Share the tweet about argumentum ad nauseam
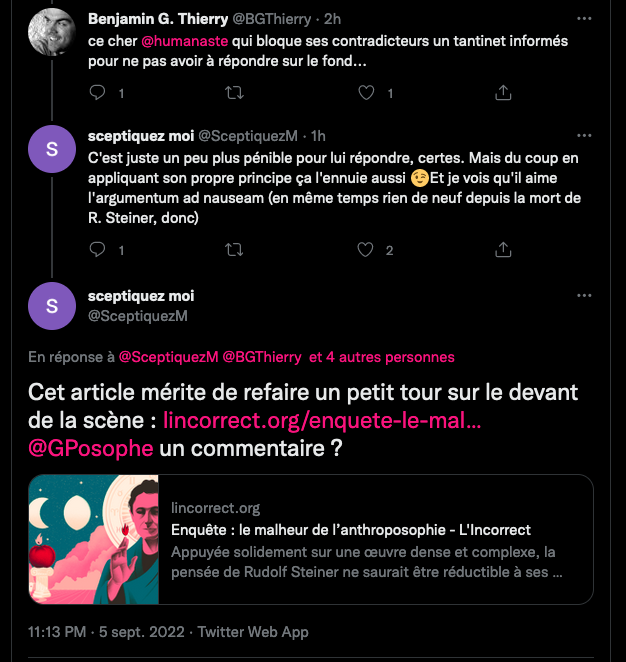 coord(502,250)
